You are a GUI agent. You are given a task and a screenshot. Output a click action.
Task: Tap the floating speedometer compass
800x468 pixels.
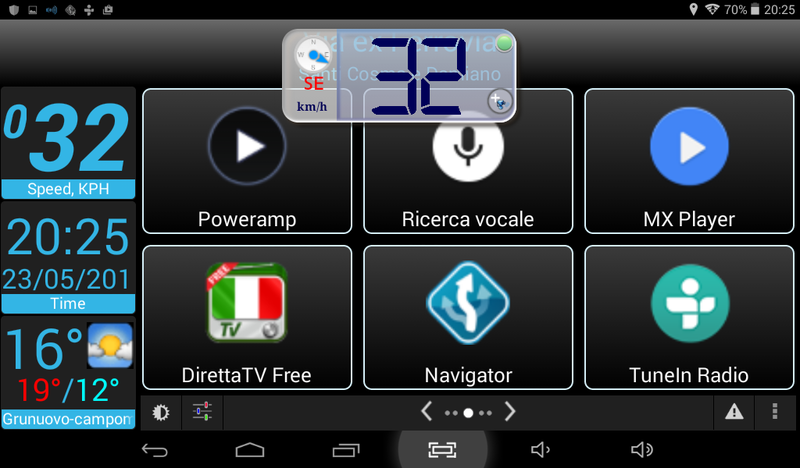(313, 56)
